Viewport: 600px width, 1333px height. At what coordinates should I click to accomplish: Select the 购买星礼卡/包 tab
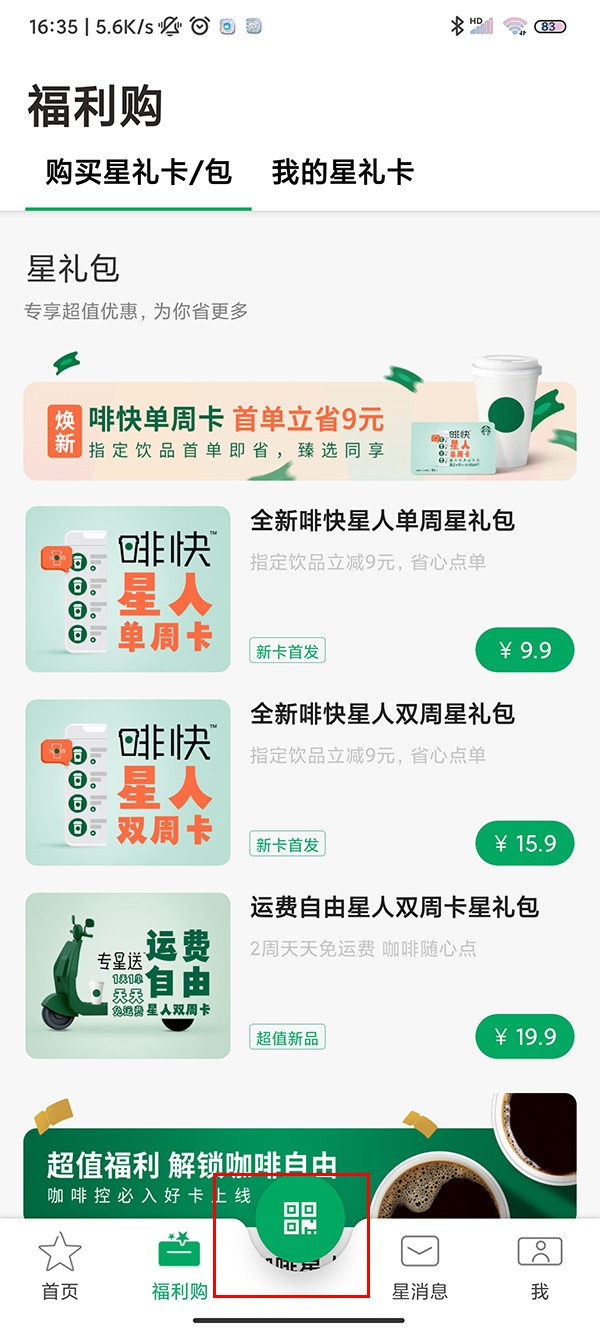click(x=138, y=173)
